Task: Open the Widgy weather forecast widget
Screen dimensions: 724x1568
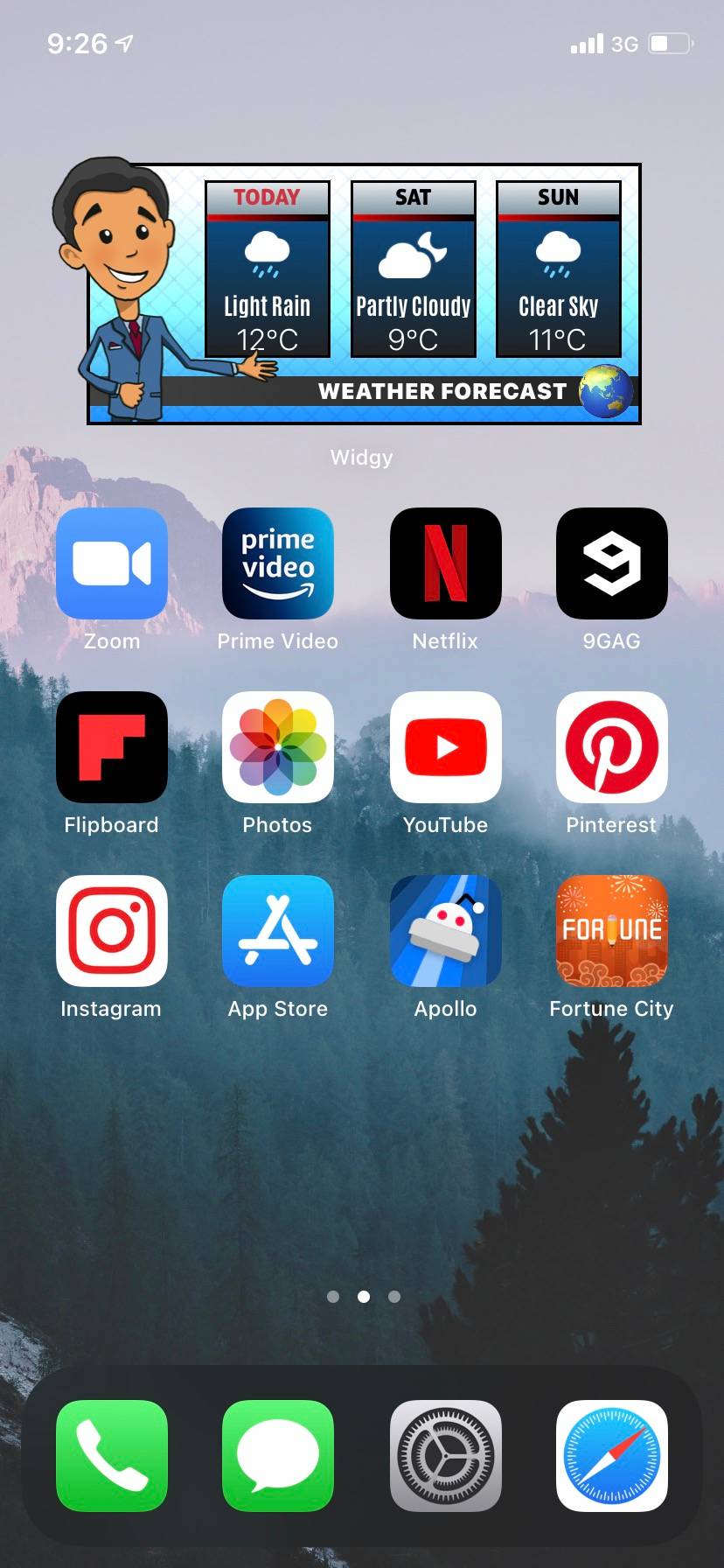Action: click(364, 294)
